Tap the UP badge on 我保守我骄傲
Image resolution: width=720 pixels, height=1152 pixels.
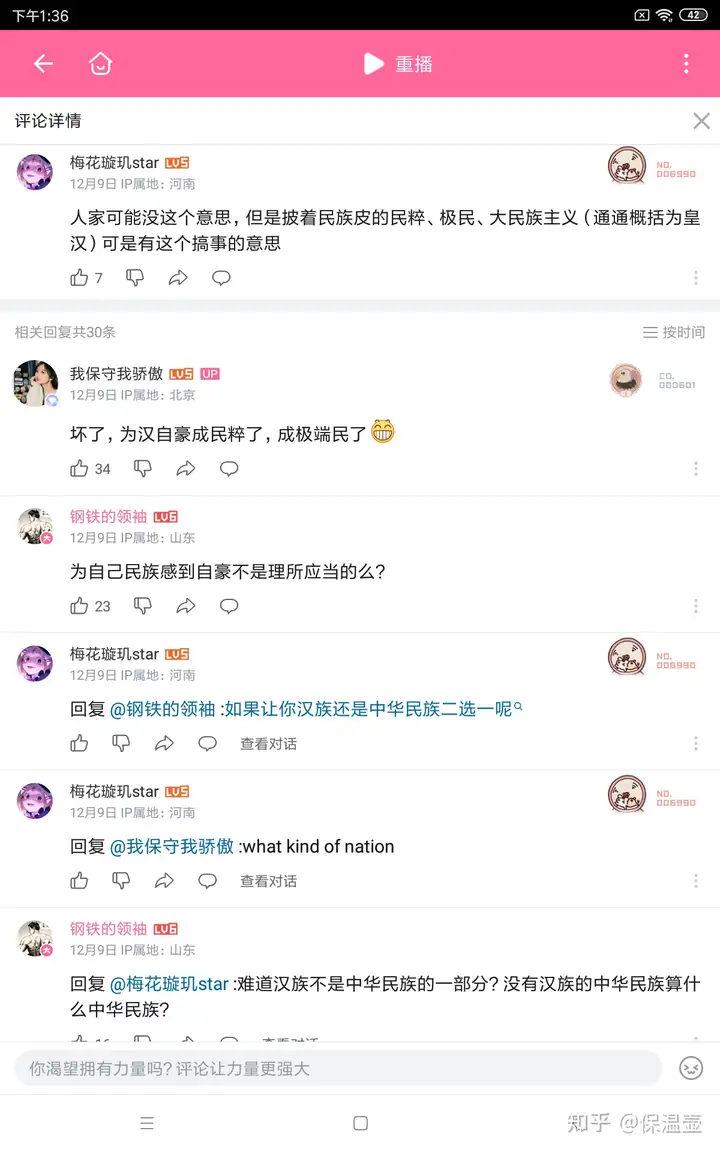tap(211, 373)
